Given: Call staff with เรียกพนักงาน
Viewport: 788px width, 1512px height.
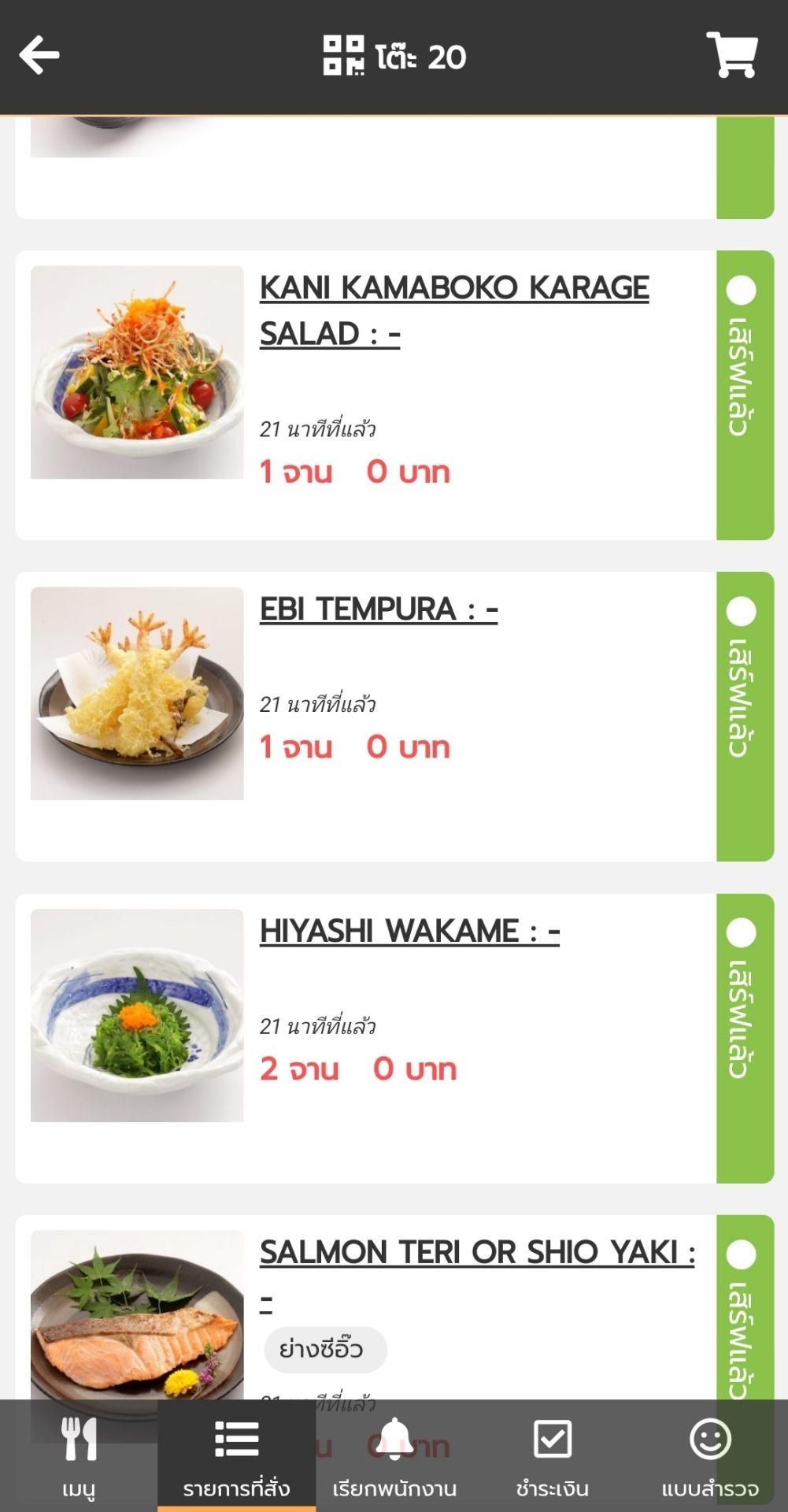Looking at the screenshot, I should point(394,1455).
